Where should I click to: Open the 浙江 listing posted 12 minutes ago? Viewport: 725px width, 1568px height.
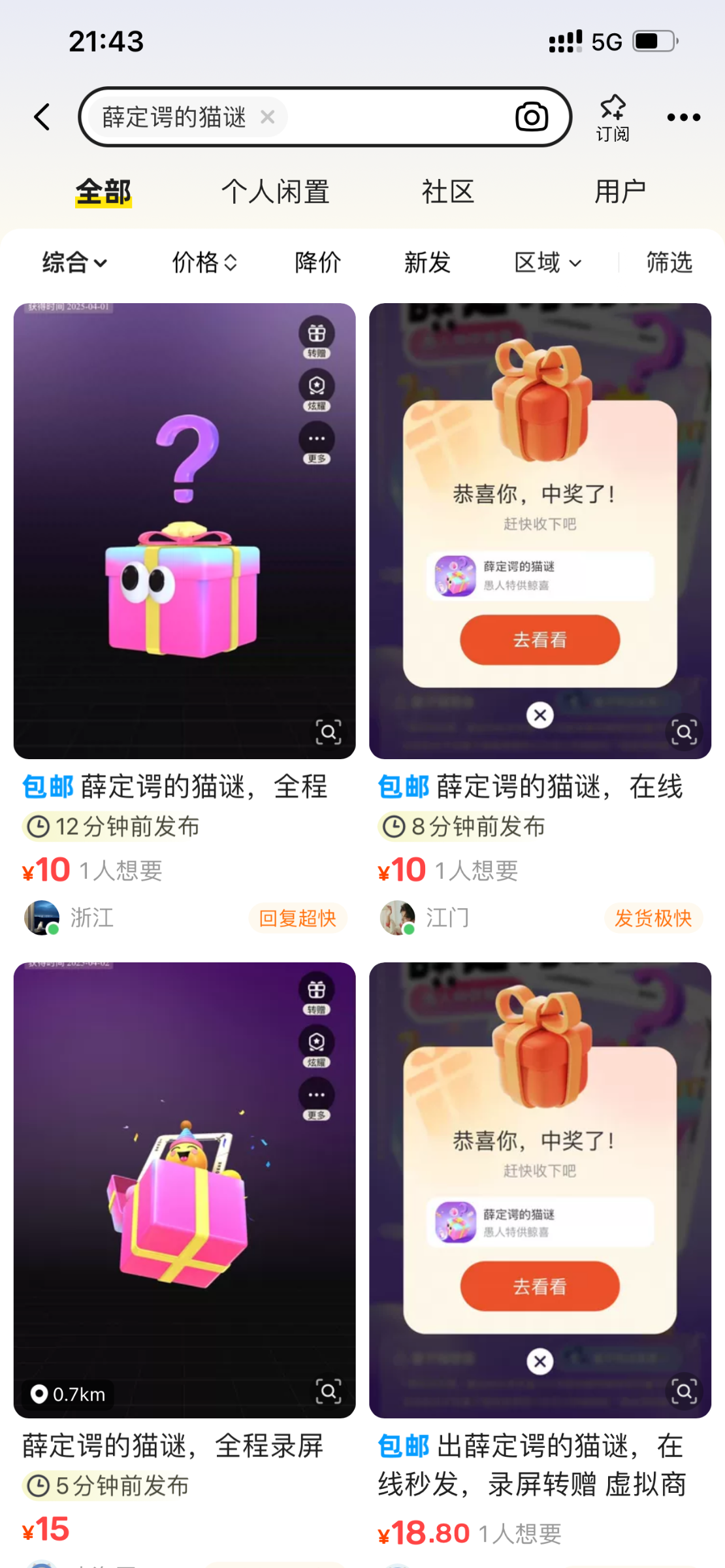tap(184, 531)
